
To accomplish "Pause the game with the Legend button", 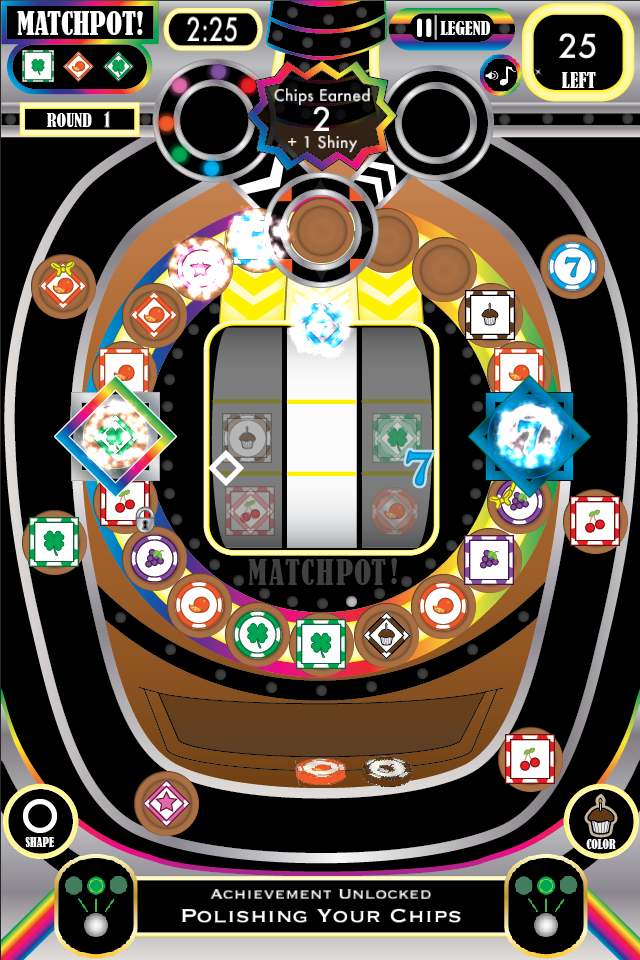I will [453, 28].
